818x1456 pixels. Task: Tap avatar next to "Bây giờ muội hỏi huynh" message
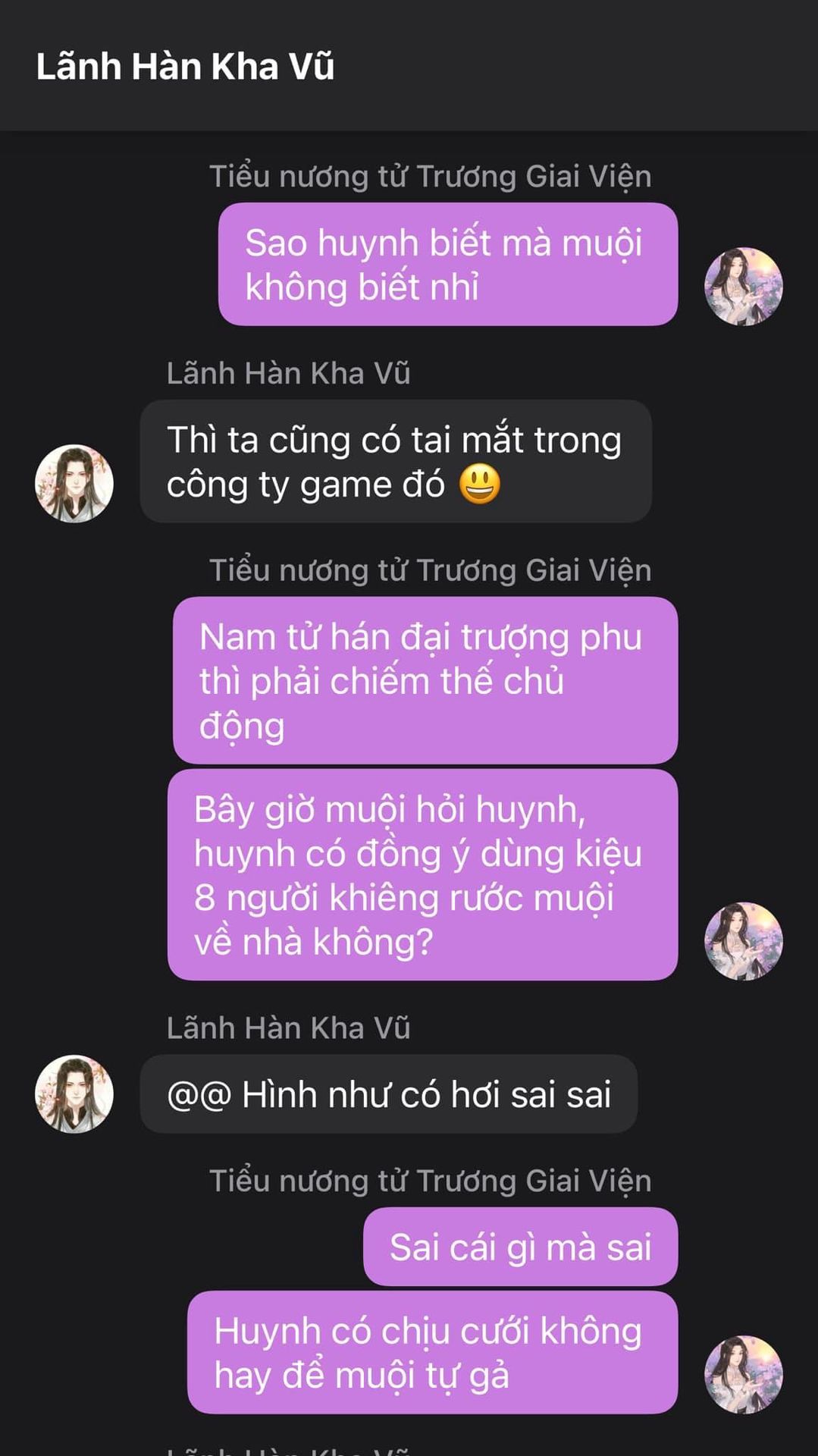click(743, 941)
